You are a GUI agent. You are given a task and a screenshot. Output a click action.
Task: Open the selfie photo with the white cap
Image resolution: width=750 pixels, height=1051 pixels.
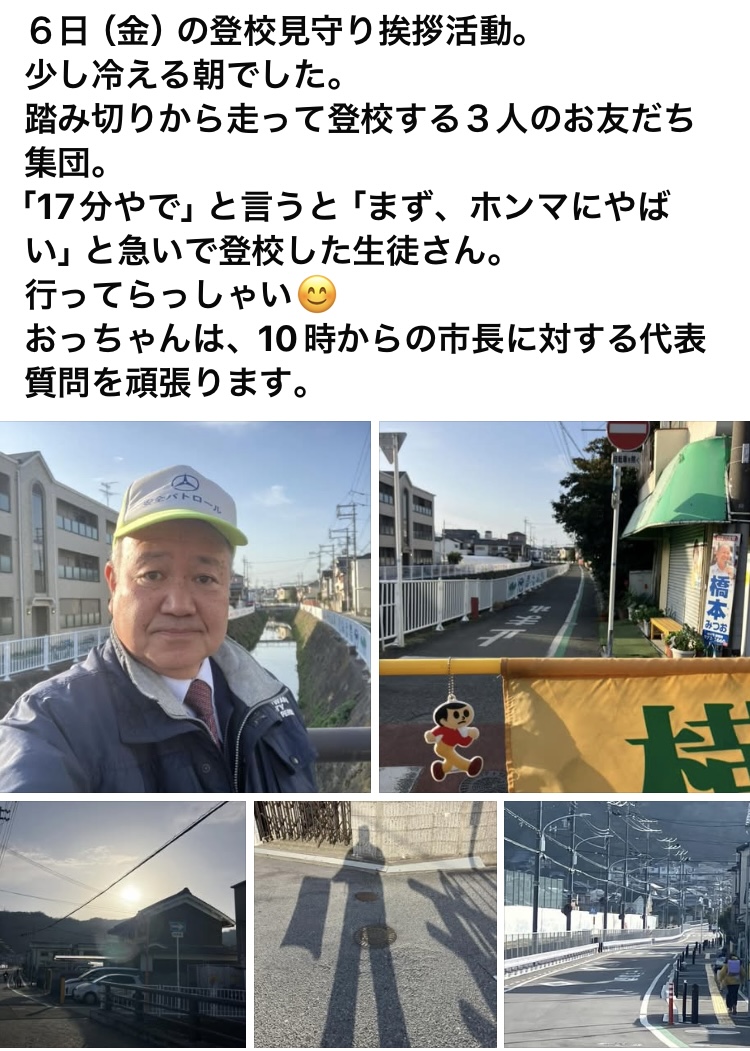pyautogui.click(x=185, y=606)
